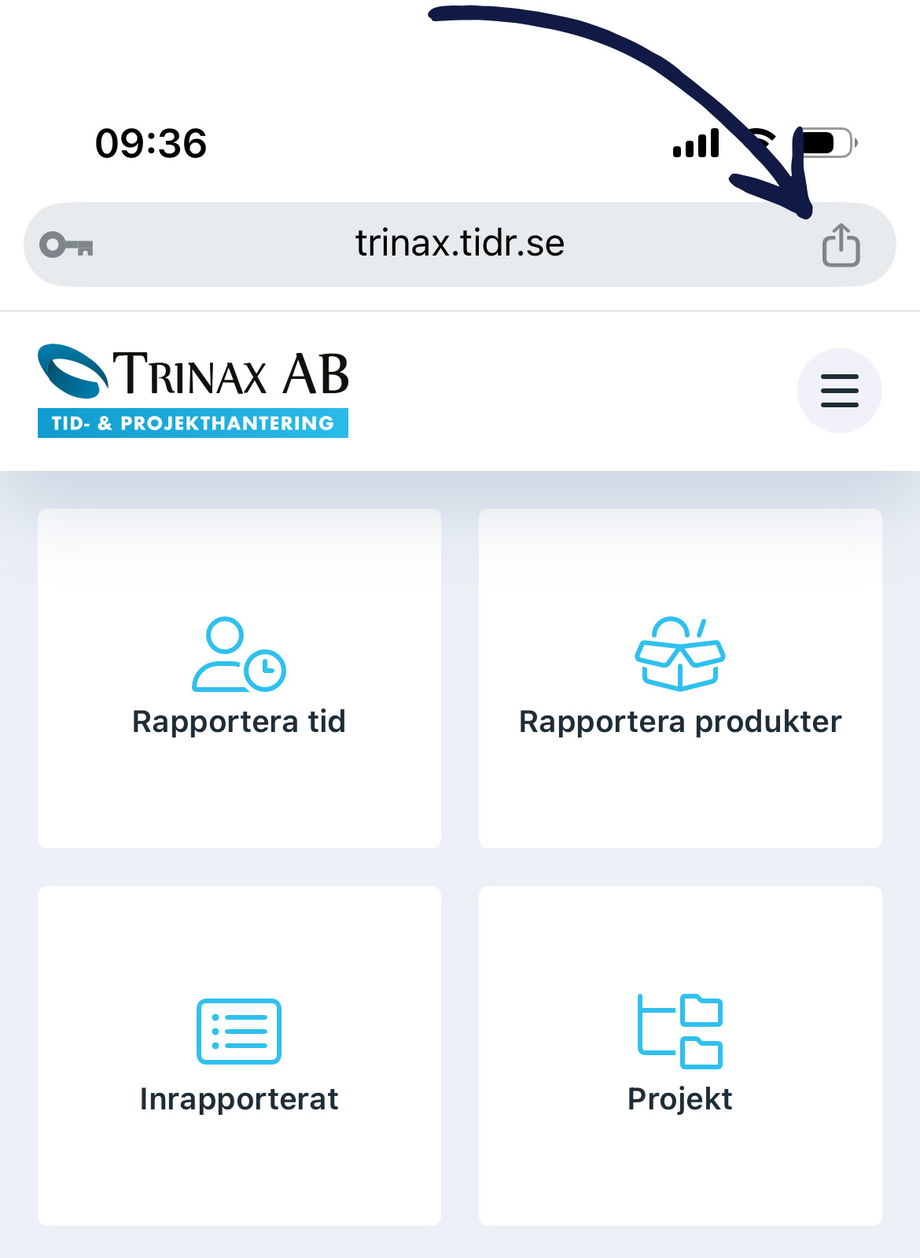Tap the trinax.tidr.se address bar
This screenshot has width=920, height=1258.
click(460, 244)
